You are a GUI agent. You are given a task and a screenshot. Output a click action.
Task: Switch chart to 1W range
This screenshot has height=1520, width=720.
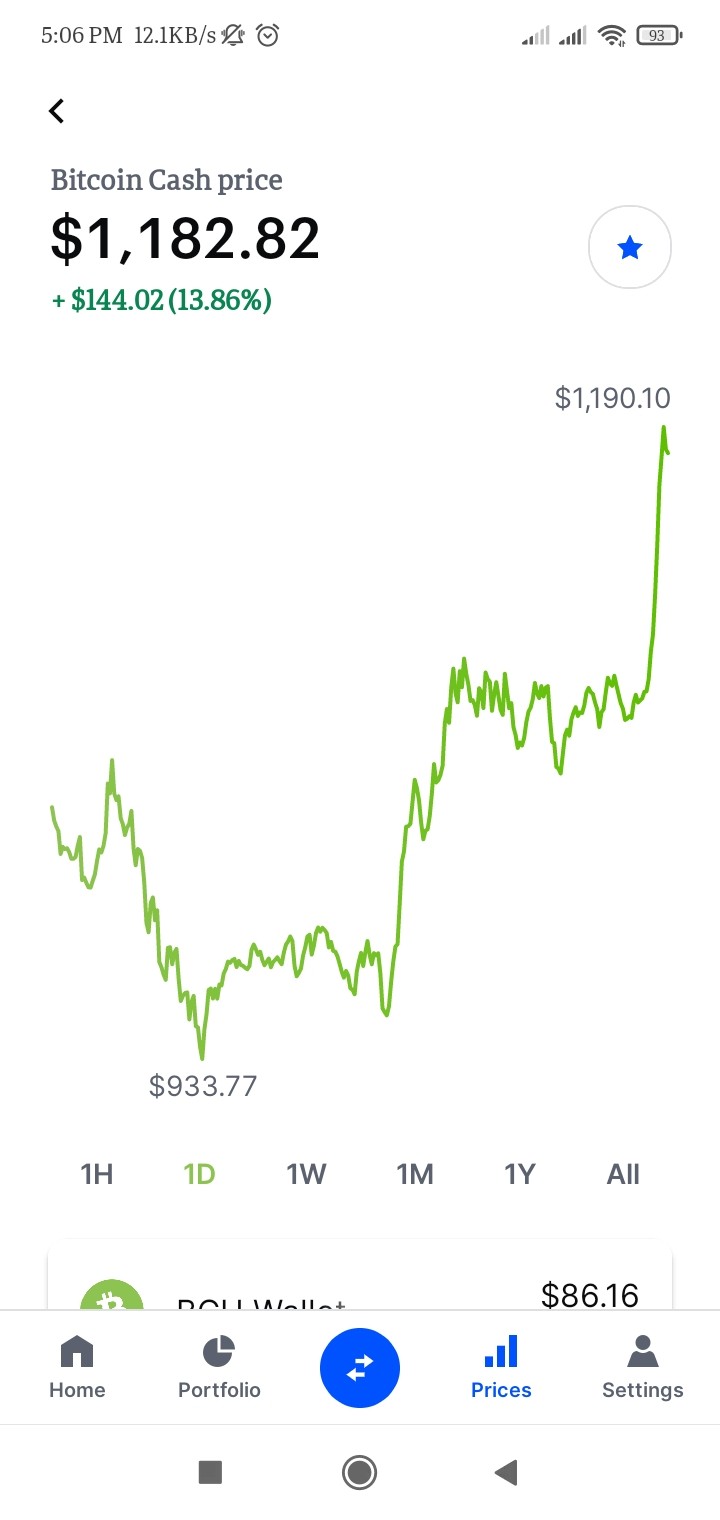point(307,1174)
